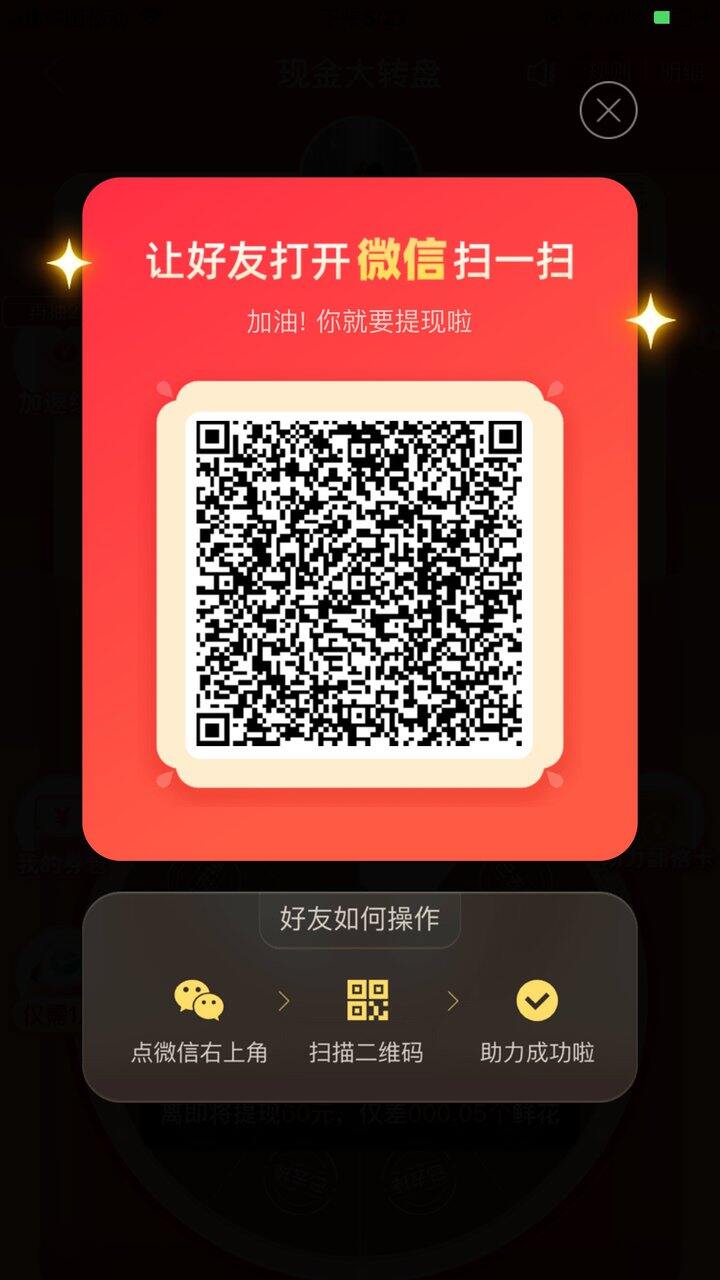
Task: Click the chevron between WeChat and QR steps
Action: tap(285, 999)
